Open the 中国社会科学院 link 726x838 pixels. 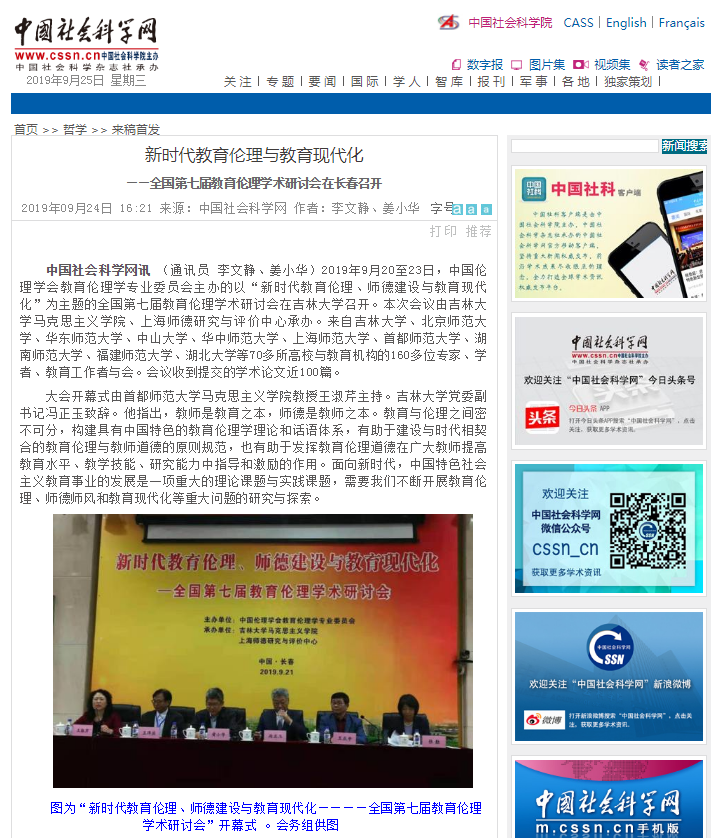(x=510, y=22)
